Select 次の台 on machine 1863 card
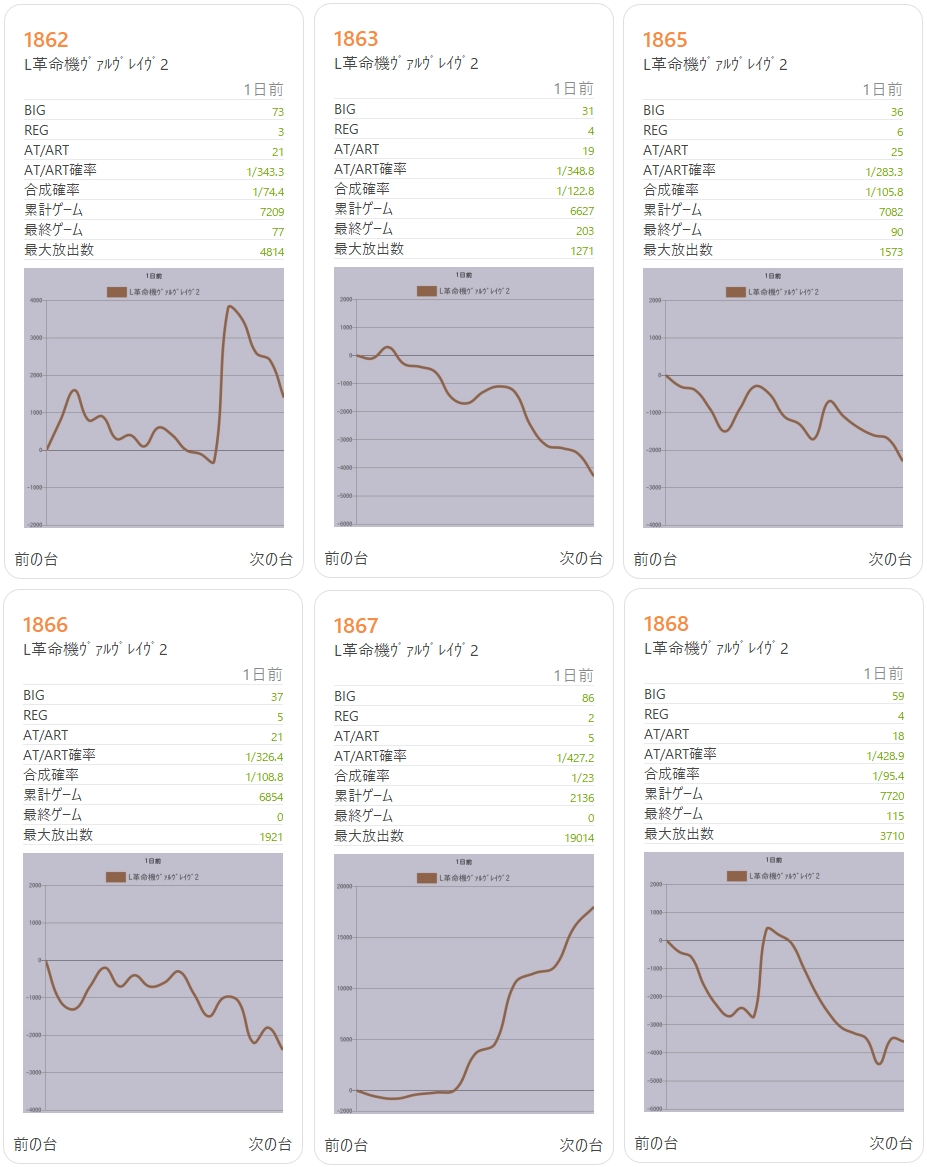 (581, 558)
